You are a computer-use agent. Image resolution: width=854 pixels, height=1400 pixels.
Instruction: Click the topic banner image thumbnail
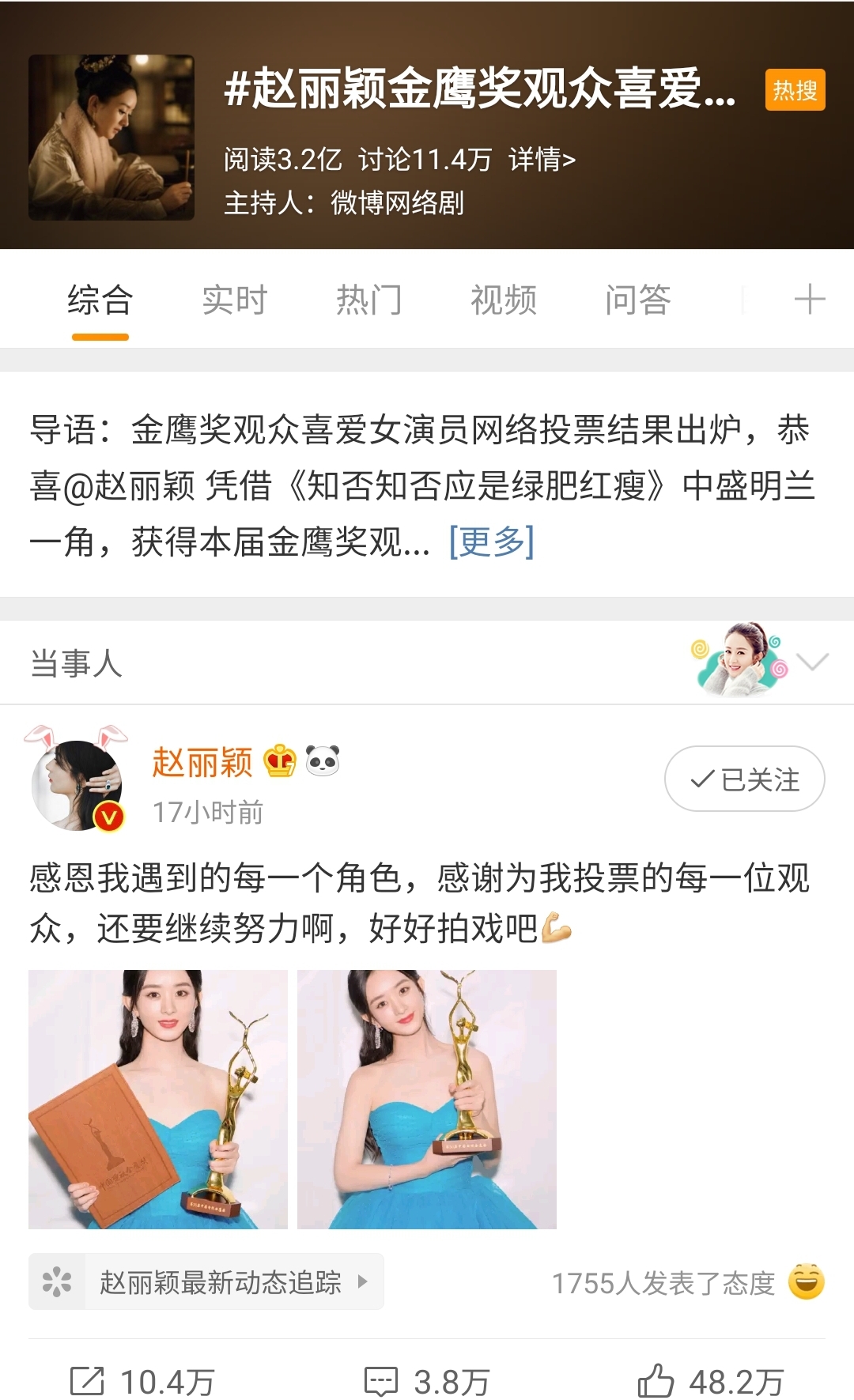pyautogui.click(x=111, y=134)
